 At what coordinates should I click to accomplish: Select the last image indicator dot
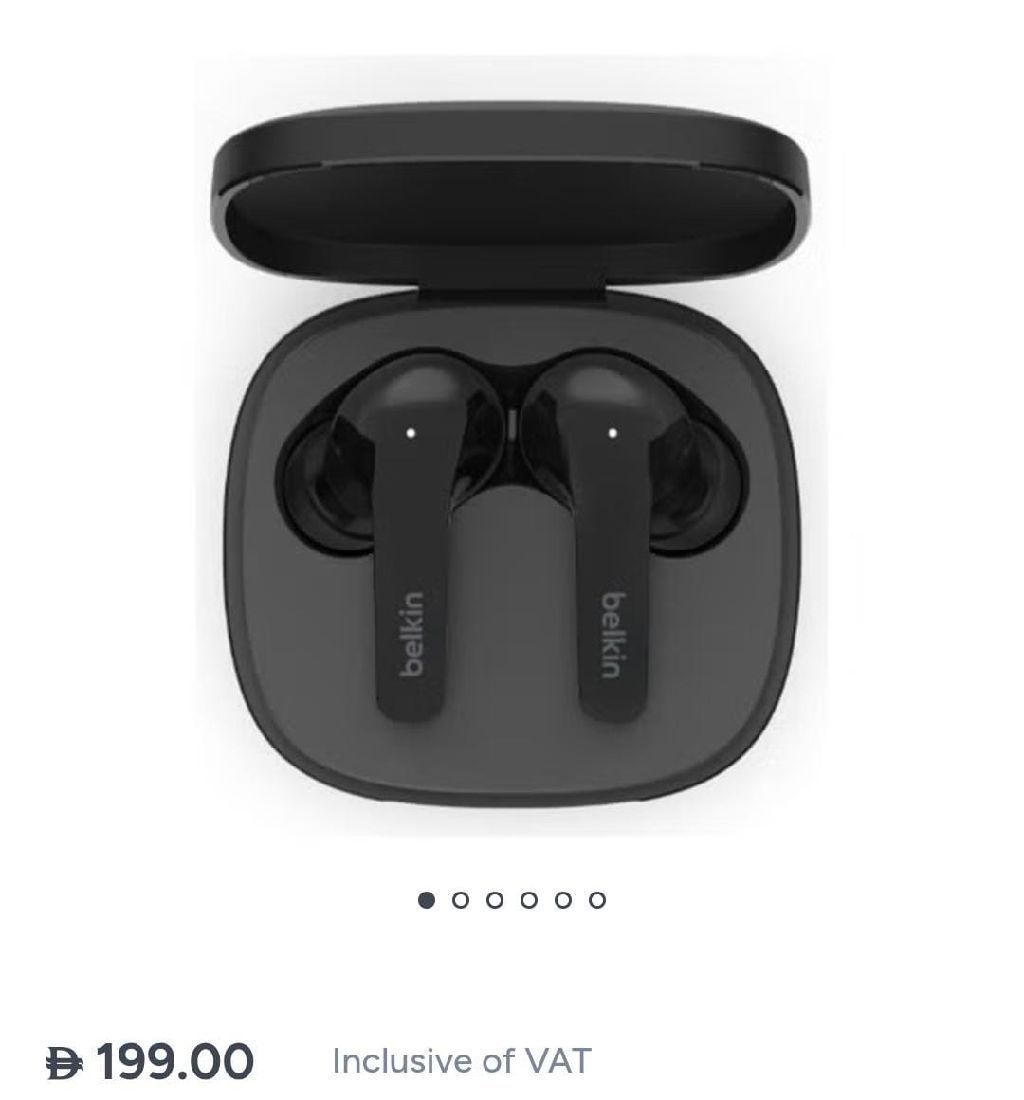pos(597,900)
